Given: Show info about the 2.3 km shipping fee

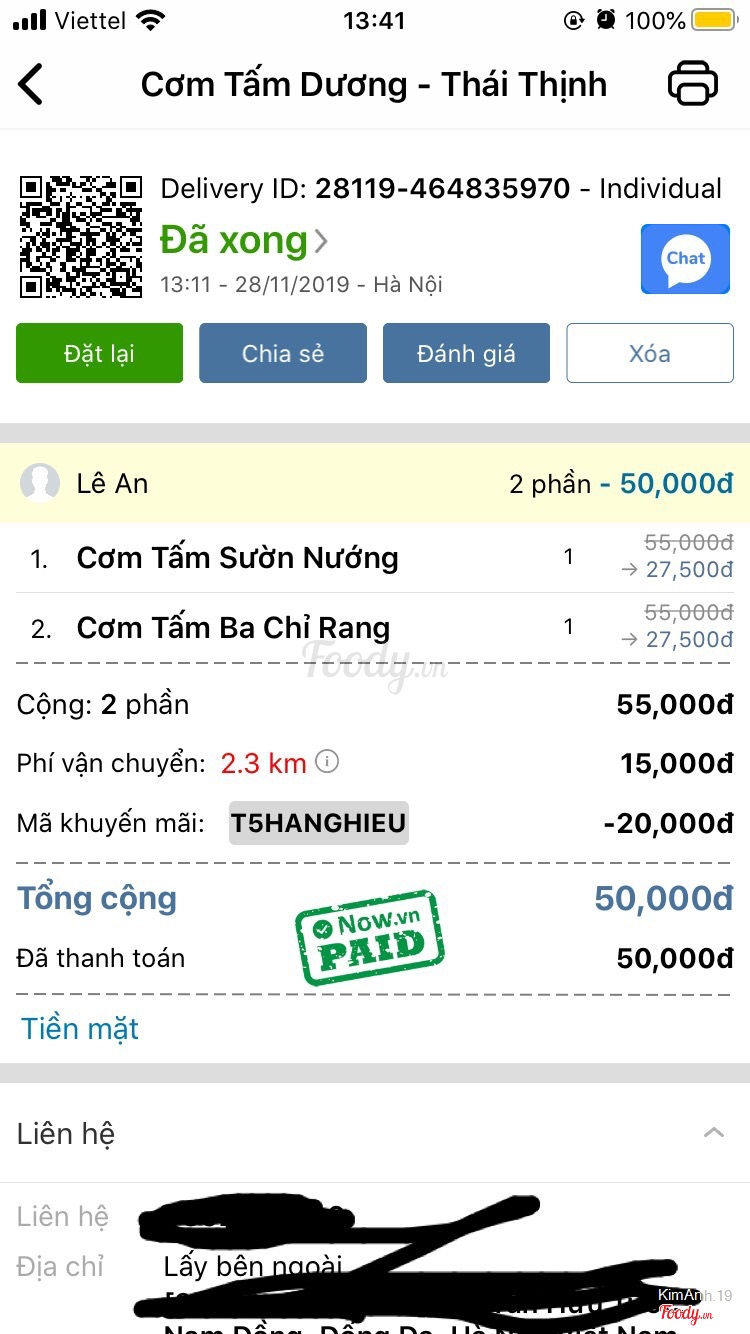Looking at the screenshot, I should (327, 762).
